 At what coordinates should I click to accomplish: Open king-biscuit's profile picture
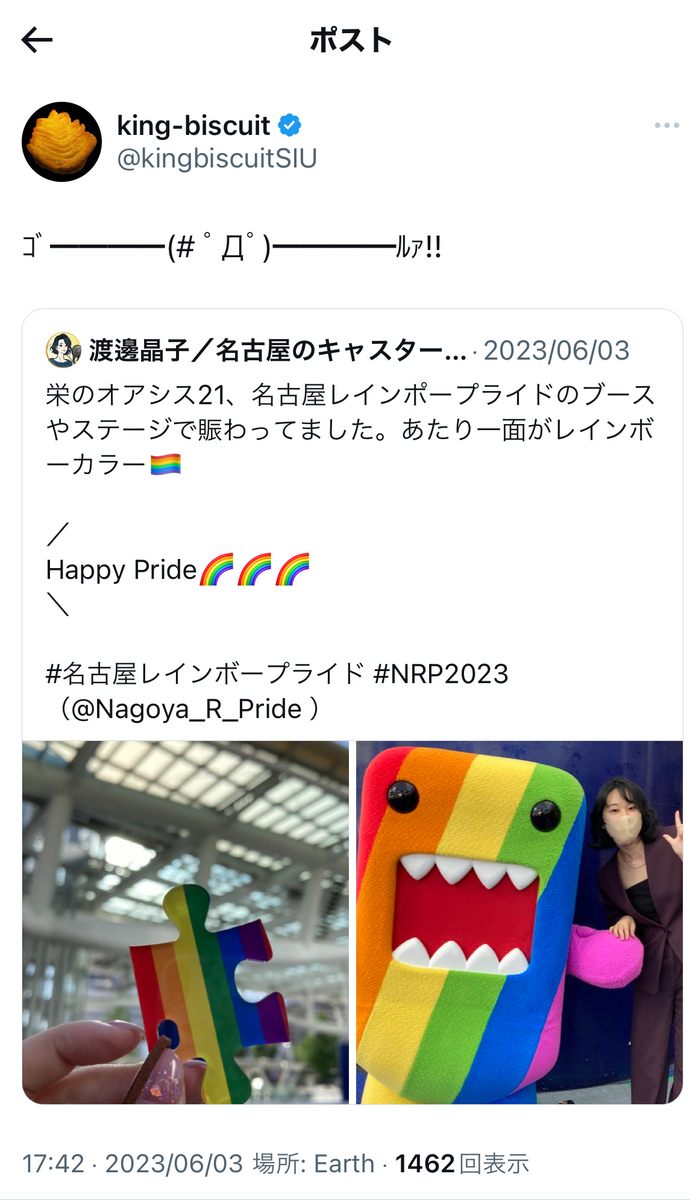[x=62, y=142]
